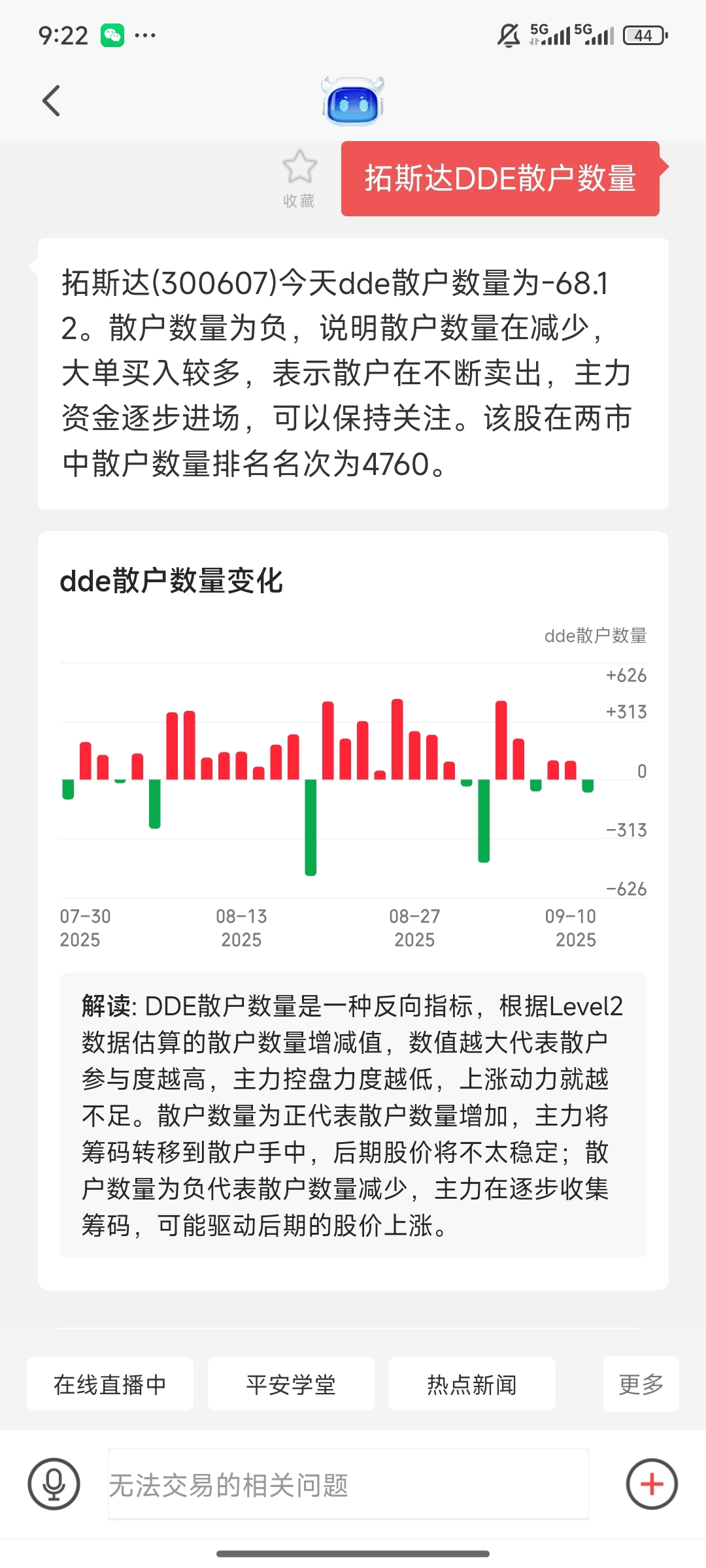Viewport: 706px width, 1568px height.
Task: Show 更多 shortcut options
Action: click(641, 1384)
